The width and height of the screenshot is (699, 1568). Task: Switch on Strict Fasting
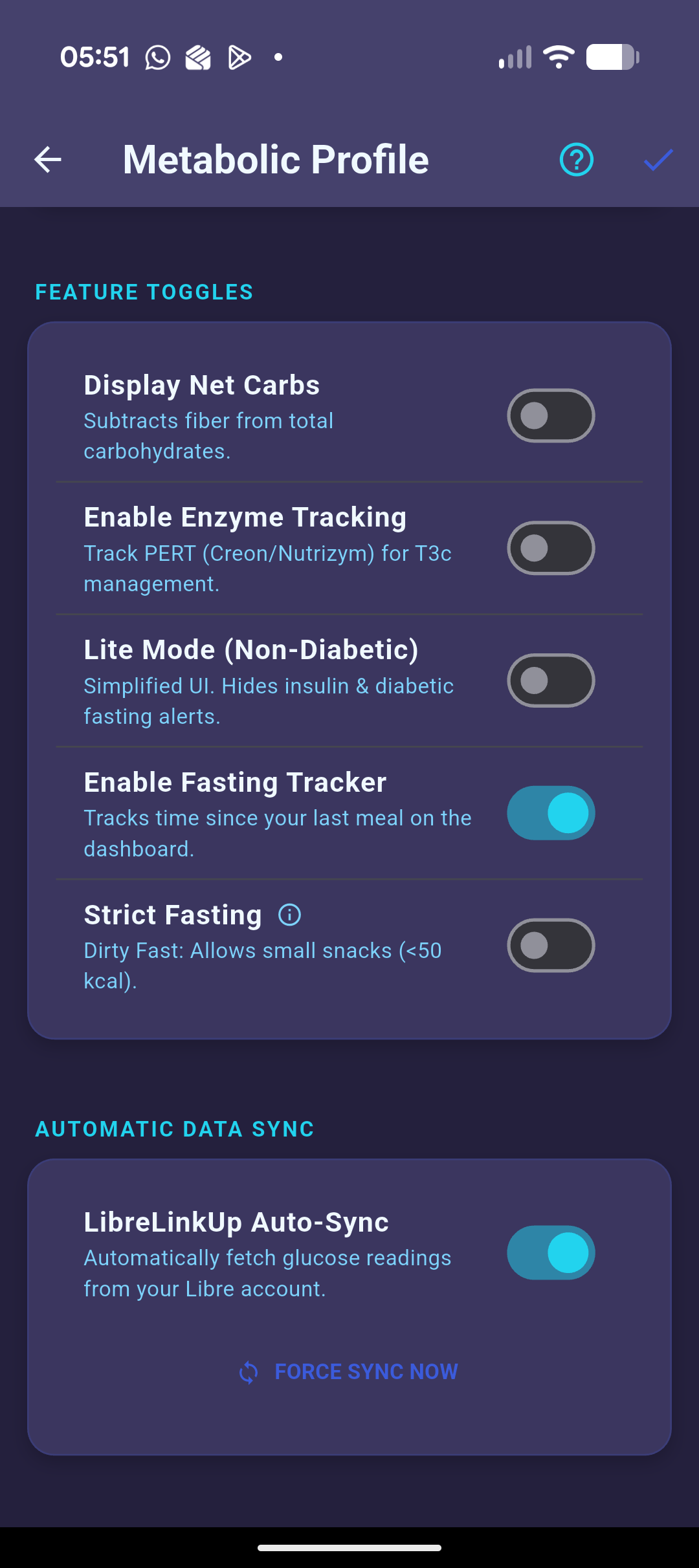550,946
